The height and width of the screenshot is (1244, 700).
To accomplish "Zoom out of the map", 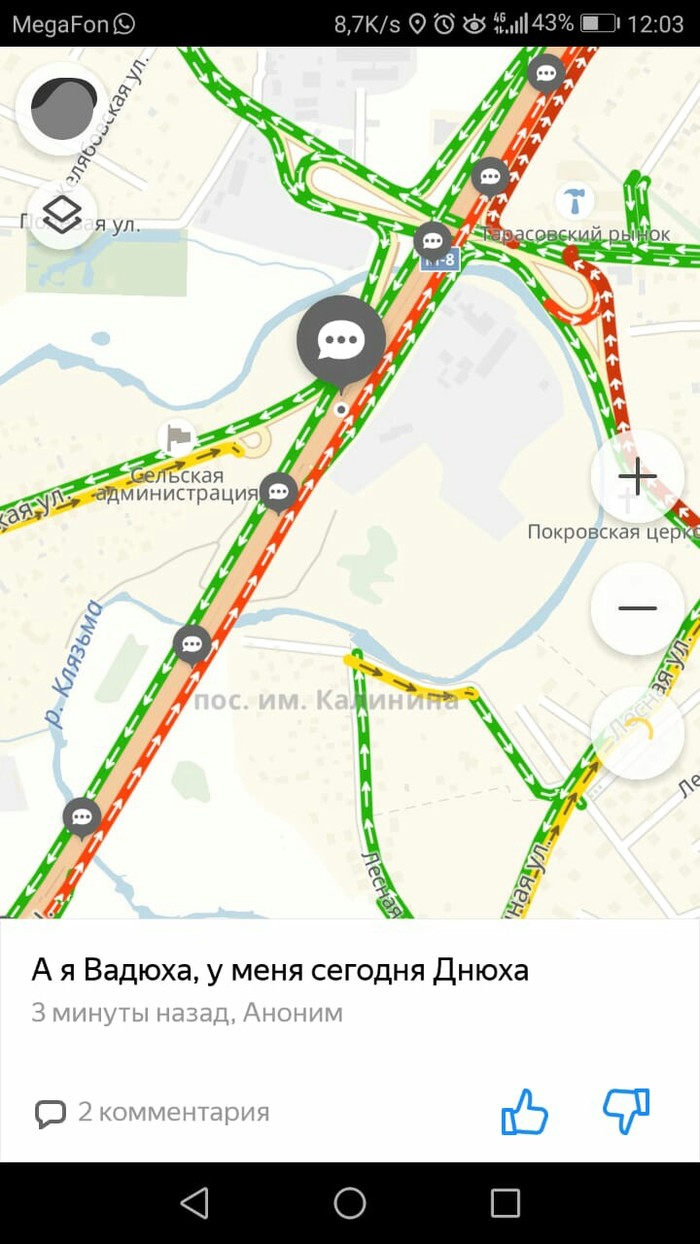I will click(637, 608).
